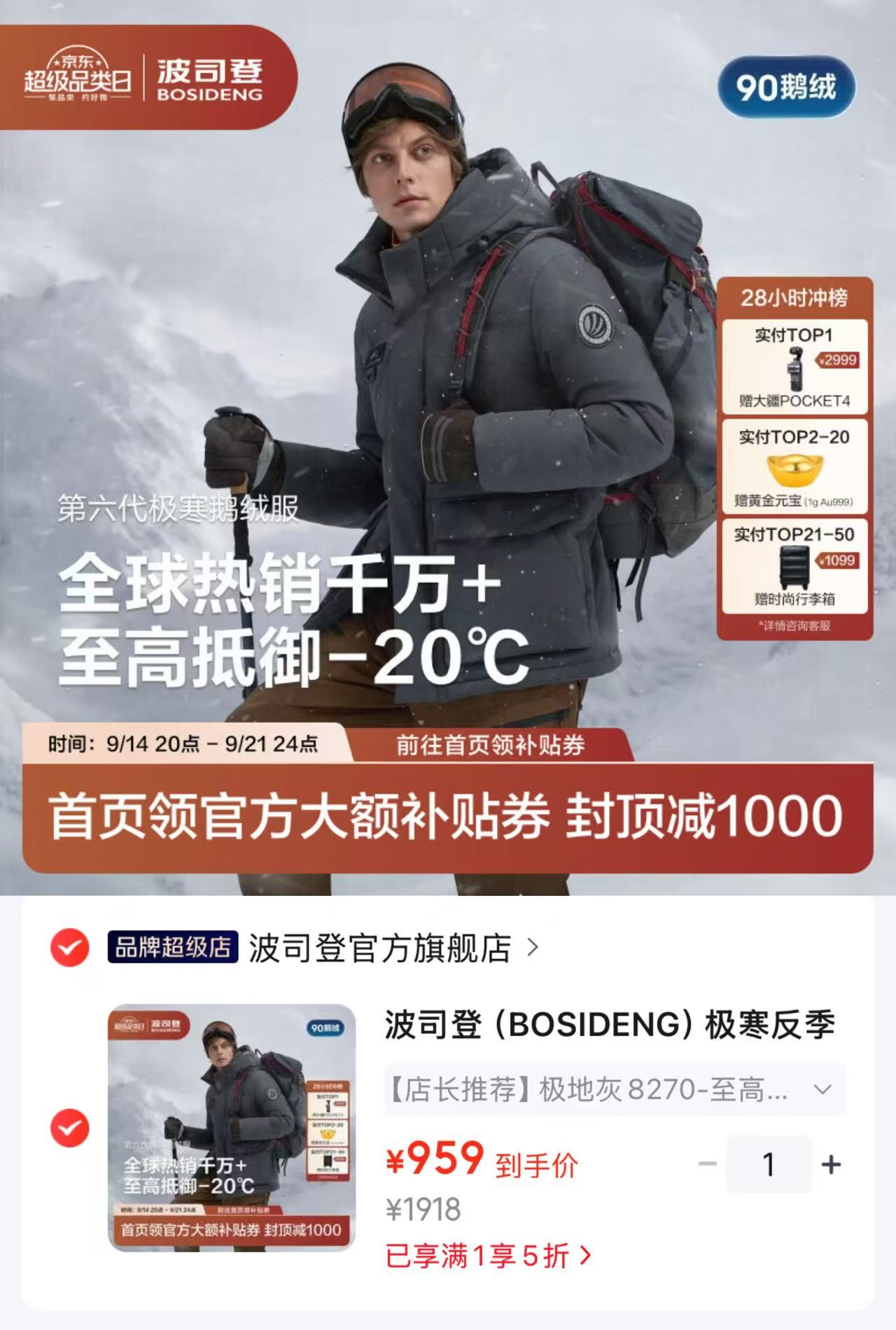The image size is (896, 1330).
Task: Decrease quantity with the minus button
Action: [x=708, y=1164]
